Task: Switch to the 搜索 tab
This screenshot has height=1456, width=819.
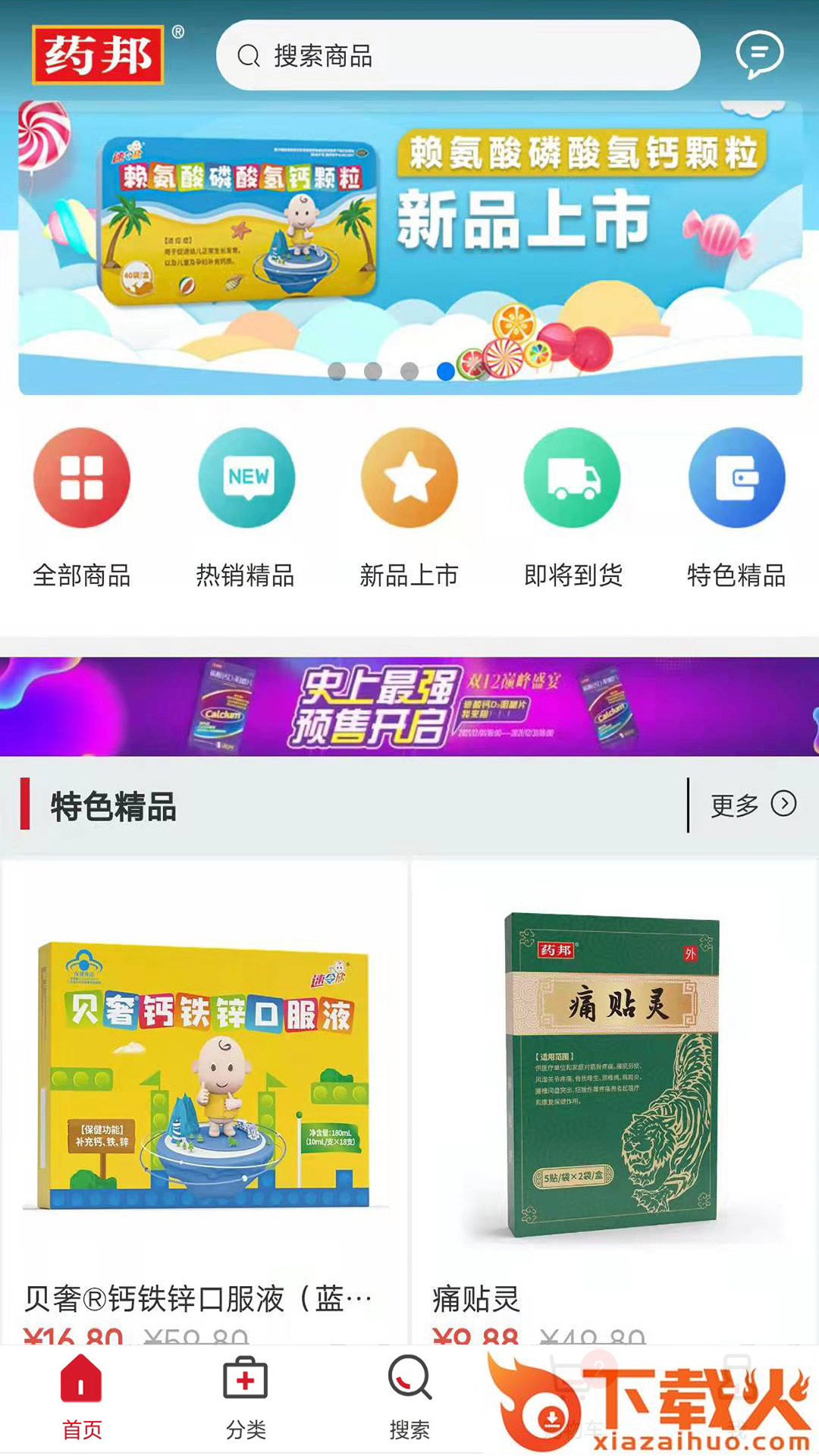Action: (x=409, y=1399)
